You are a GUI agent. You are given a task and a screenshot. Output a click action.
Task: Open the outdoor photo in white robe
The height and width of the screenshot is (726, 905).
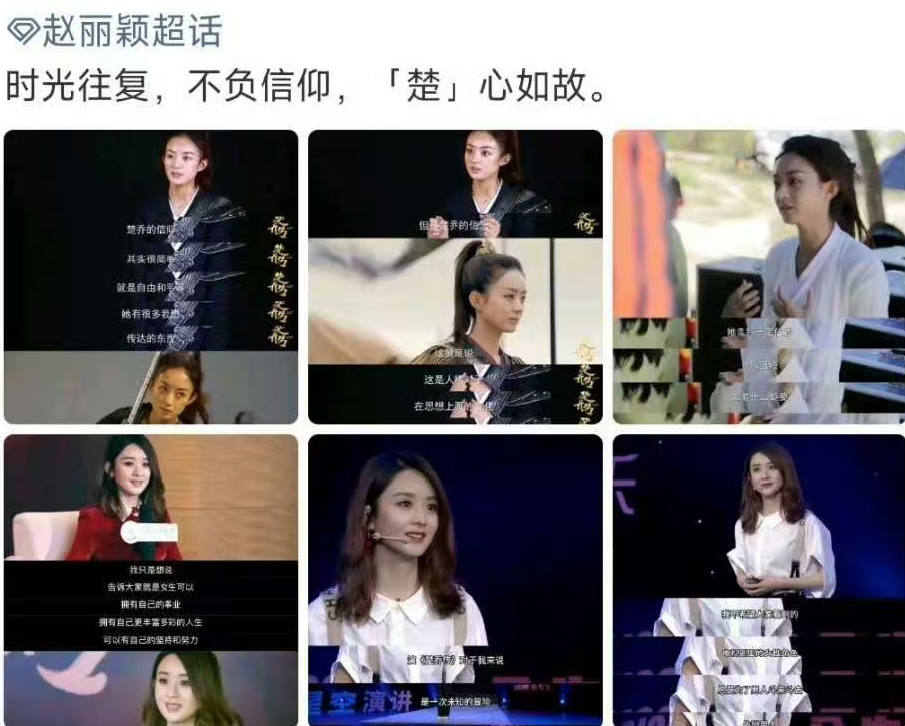[x=758, y=277]
